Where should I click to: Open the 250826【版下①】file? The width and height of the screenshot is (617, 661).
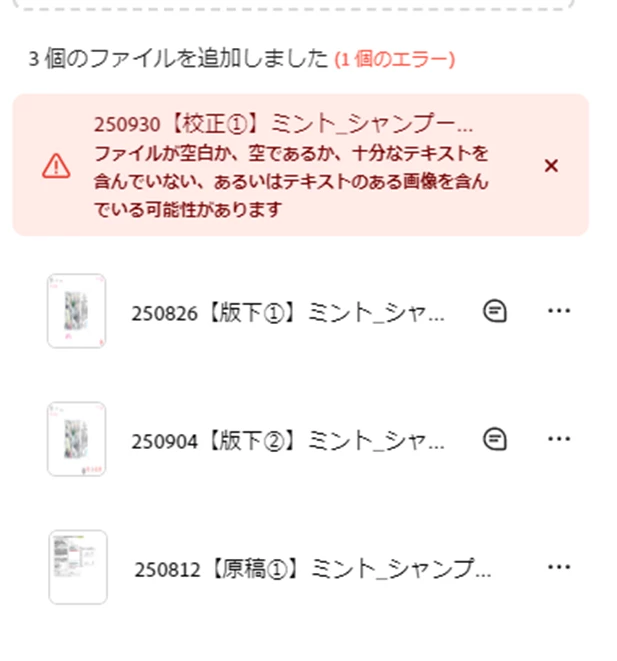click(x=288, y=312)
